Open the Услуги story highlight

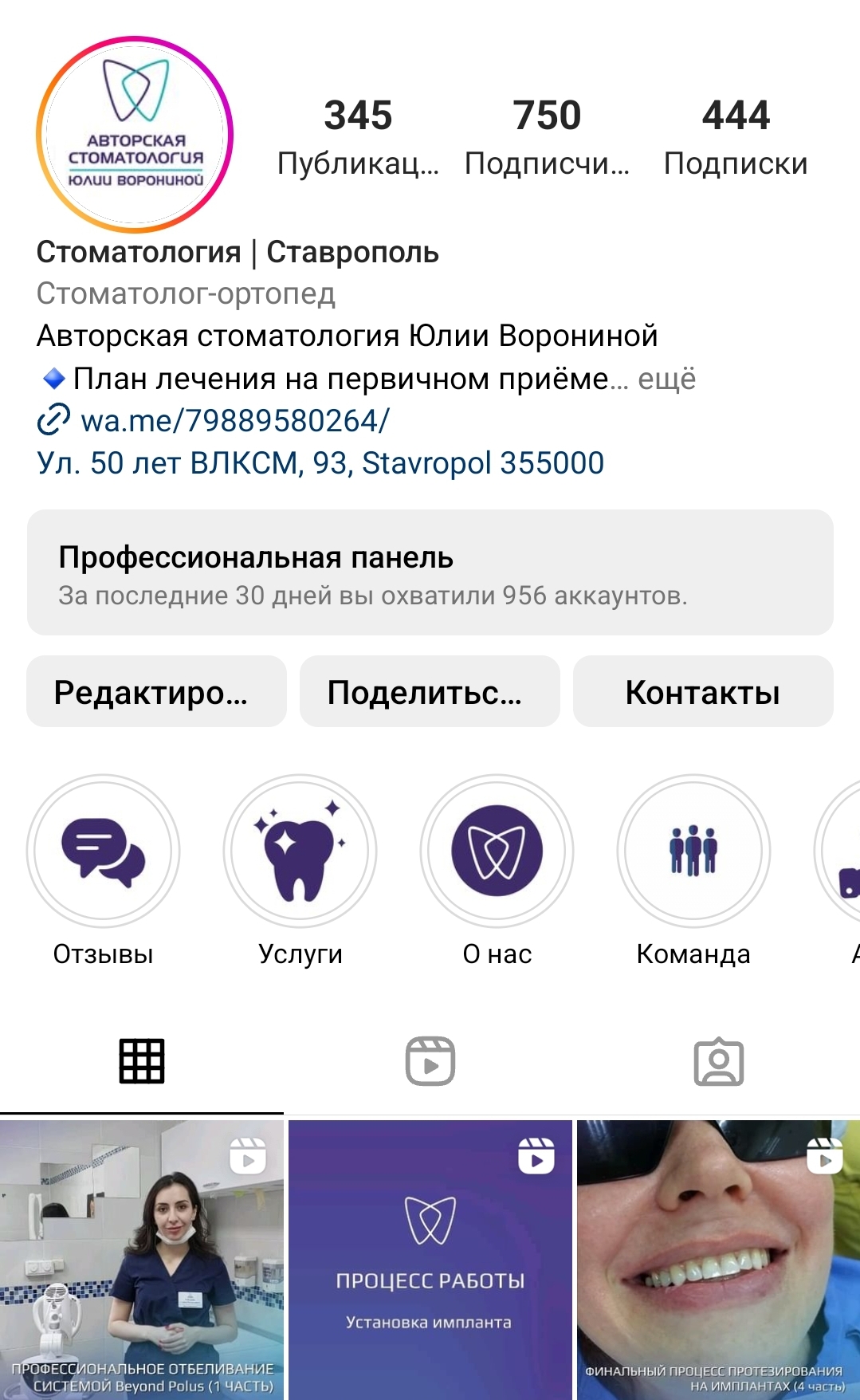300,851
